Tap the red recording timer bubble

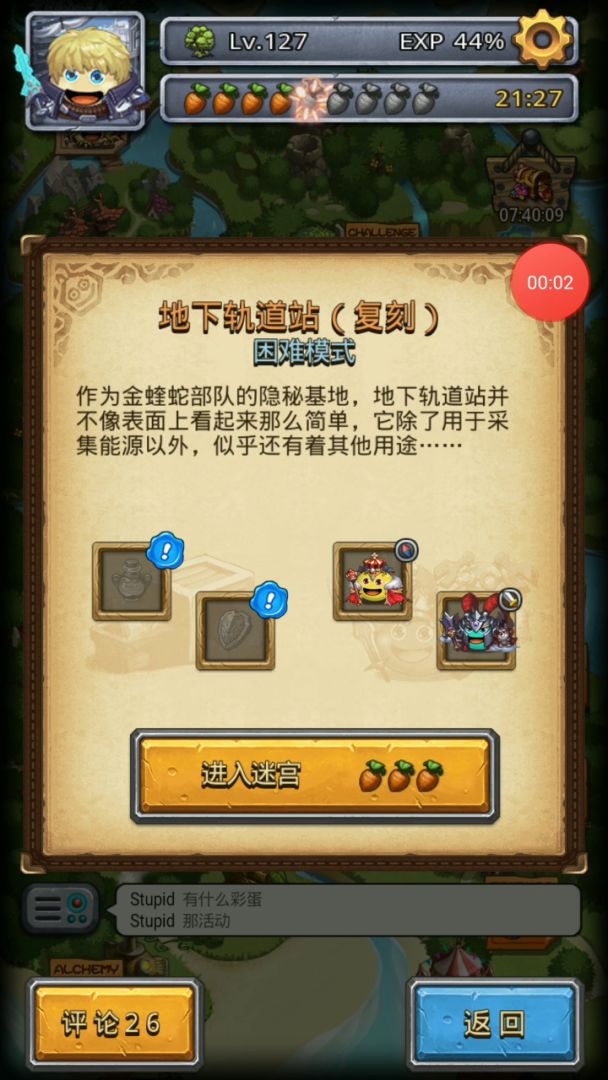coord(550,282)
